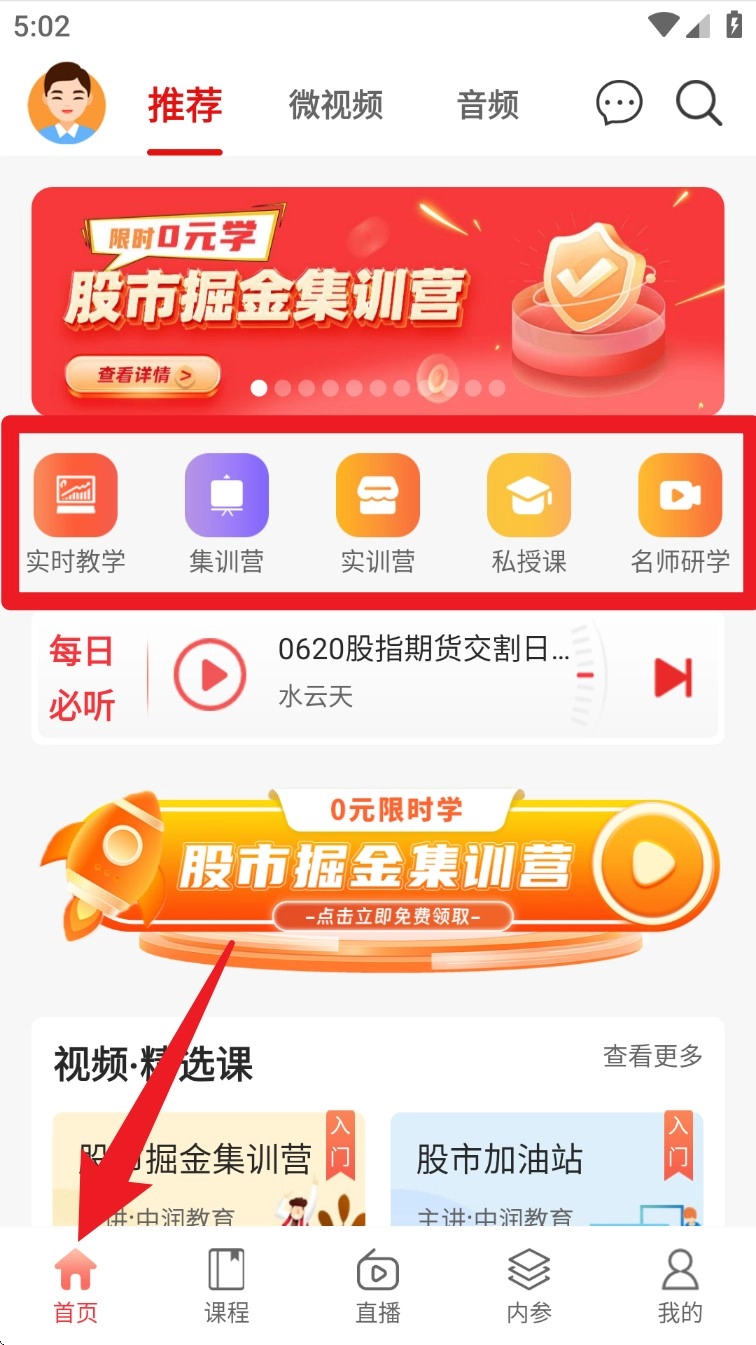This screenshot has width=756, height=1345.
Task: Tap 查看详情 on the top banner
Action: (143, 375)
